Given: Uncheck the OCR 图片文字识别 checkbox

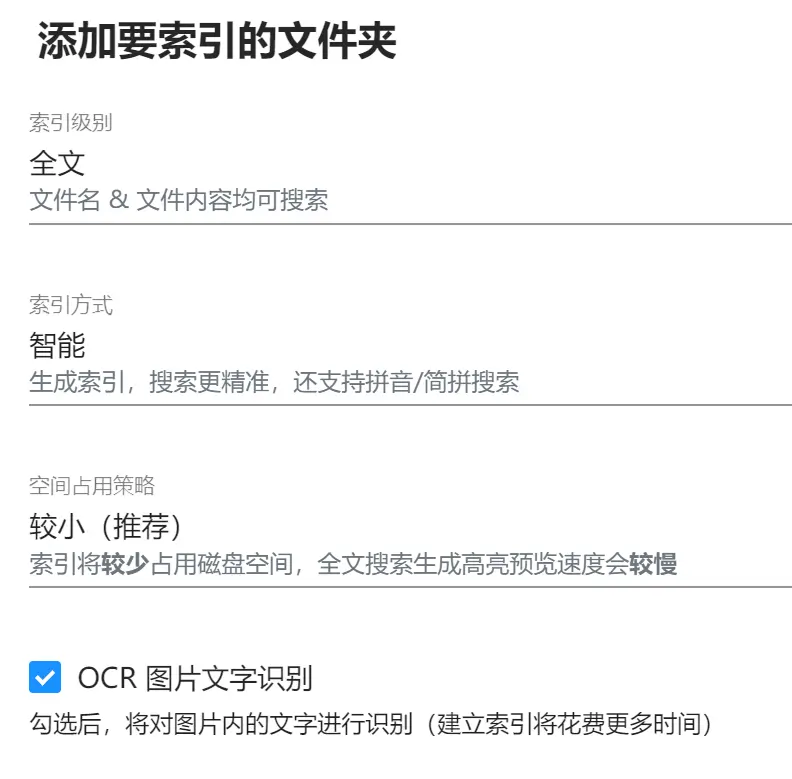Looking at the screenshot, I should pos(45,678).
